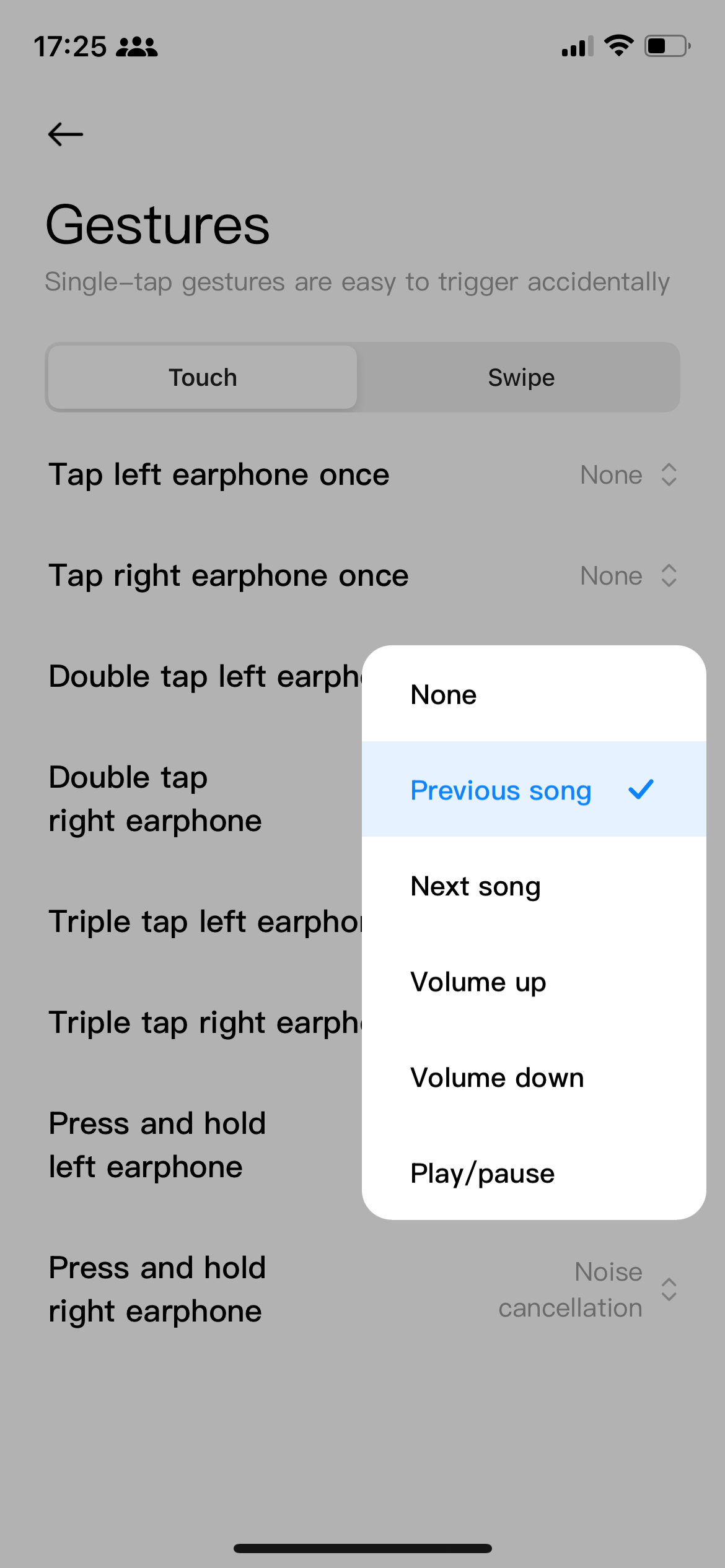Go back with the arrow icon
Screen dimensions: 725x1568
pyautogui.click(x=66, y=134)
